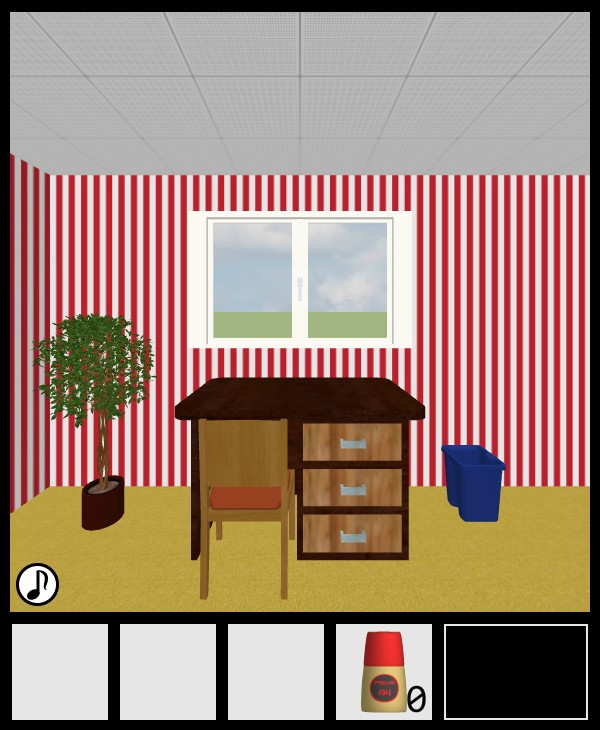Tap the first empty inventory slot
This screenshot has height=730, width=600.
pos(60,672)
